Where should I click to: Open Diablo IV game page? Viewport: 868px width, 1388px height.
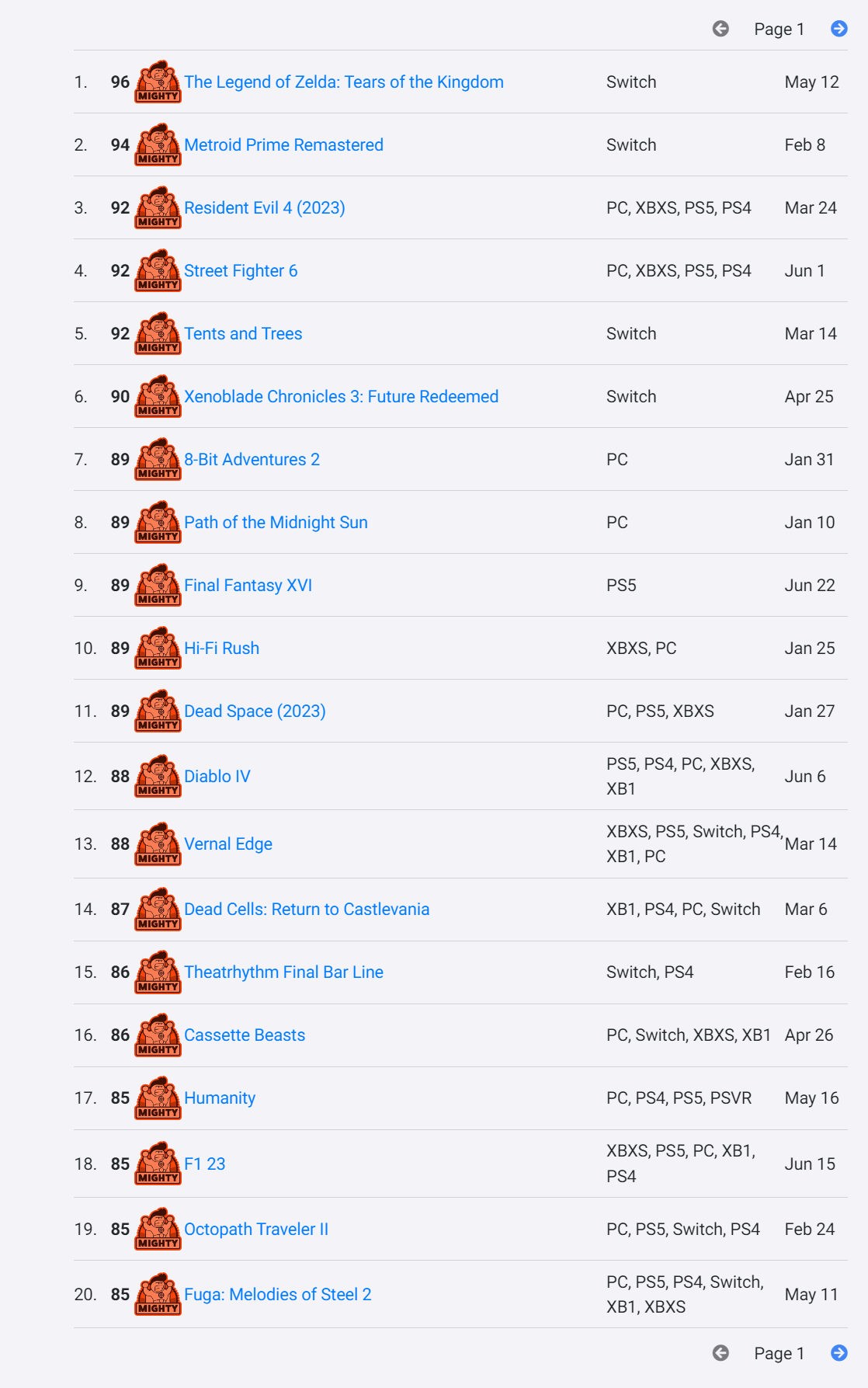point(217,777)
